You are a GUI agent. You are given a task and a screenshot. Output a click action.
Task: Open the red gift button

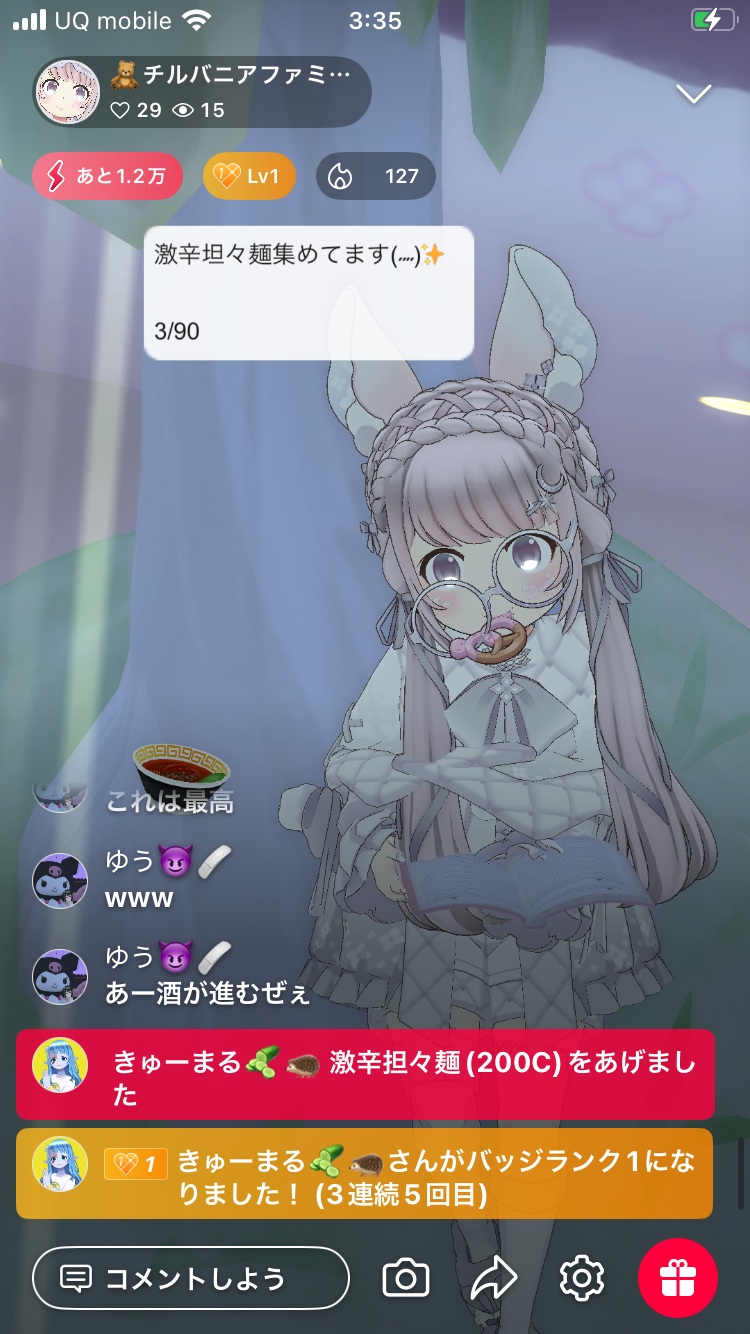(677, 1278)
